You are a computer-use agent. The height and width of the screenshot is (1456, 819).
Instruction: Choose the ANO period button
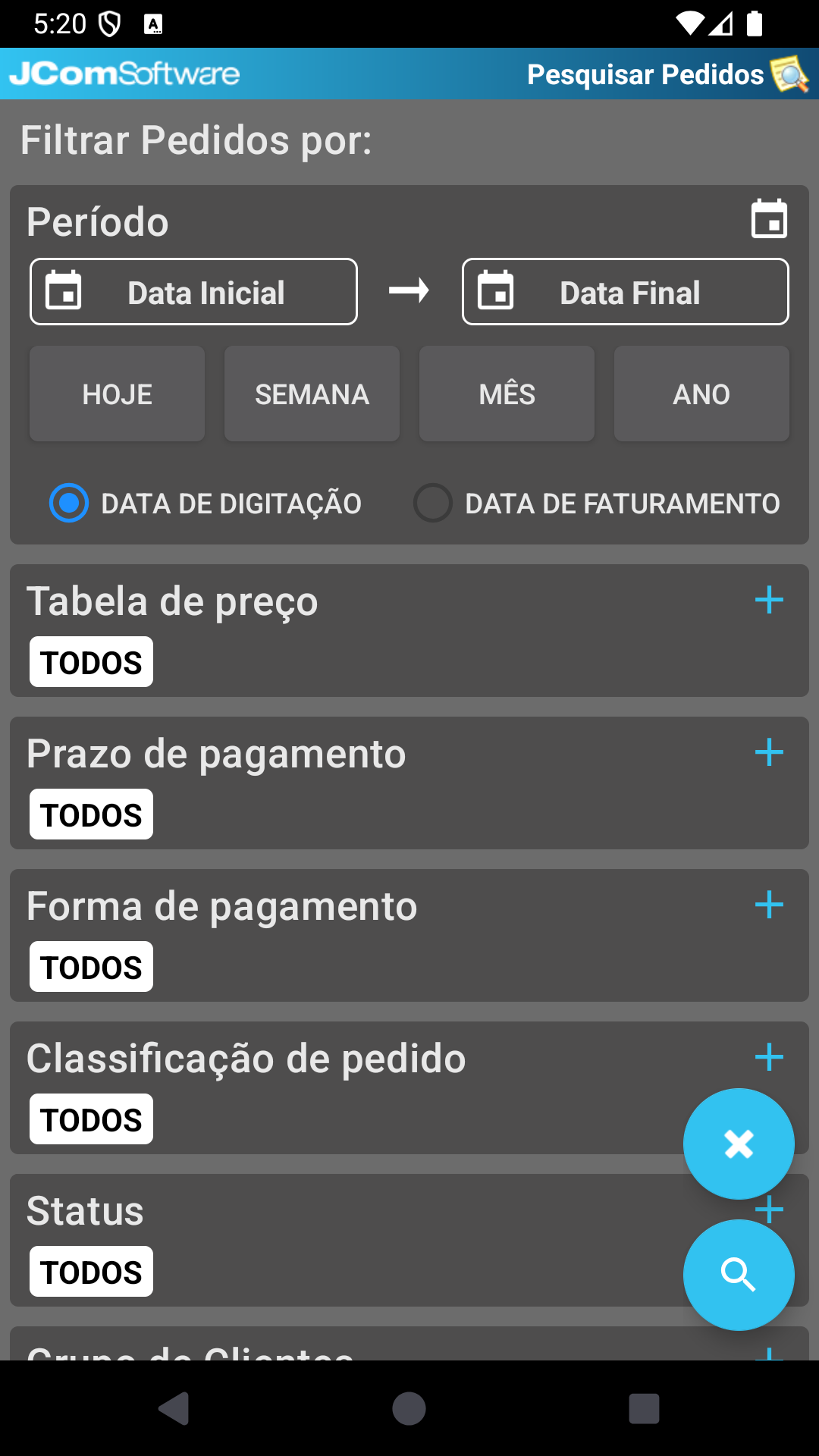click(x=701, y=394)
